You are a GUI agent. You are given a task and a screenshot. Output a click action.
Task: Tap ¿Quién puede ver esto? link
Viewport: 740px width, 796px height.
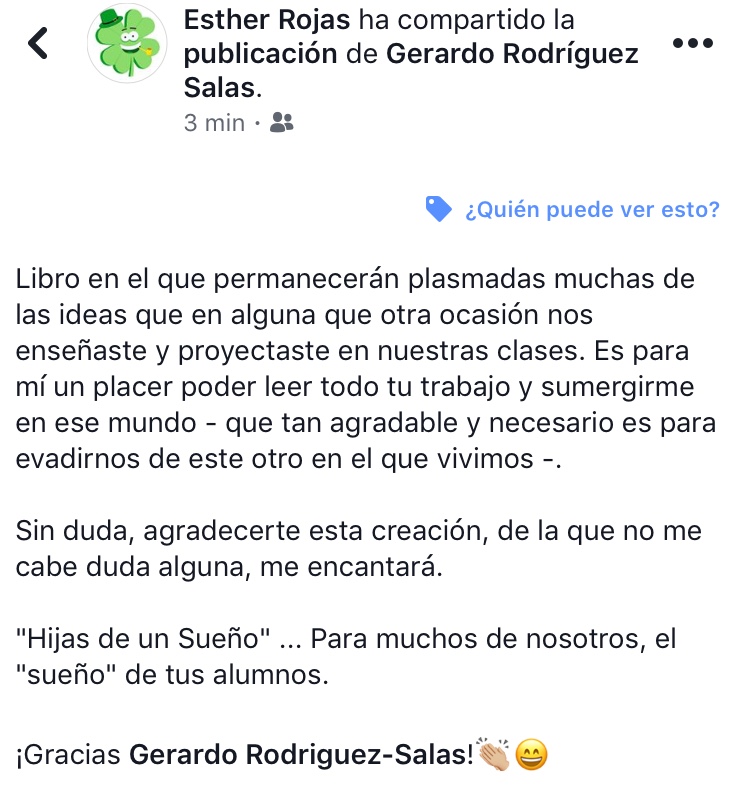click(x=591, y=210)
